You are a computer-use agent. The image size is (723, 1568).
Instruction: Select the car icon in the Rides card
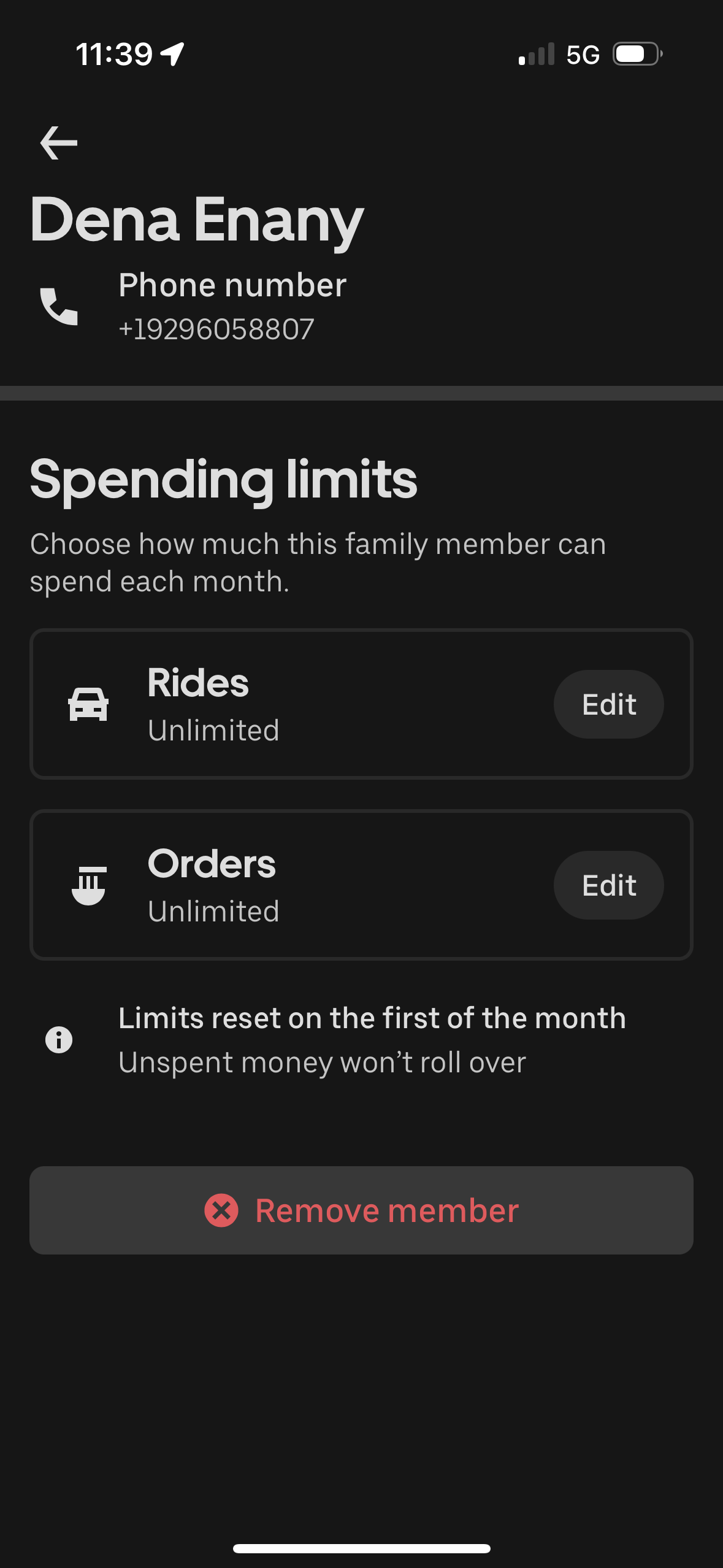(88, 704)
